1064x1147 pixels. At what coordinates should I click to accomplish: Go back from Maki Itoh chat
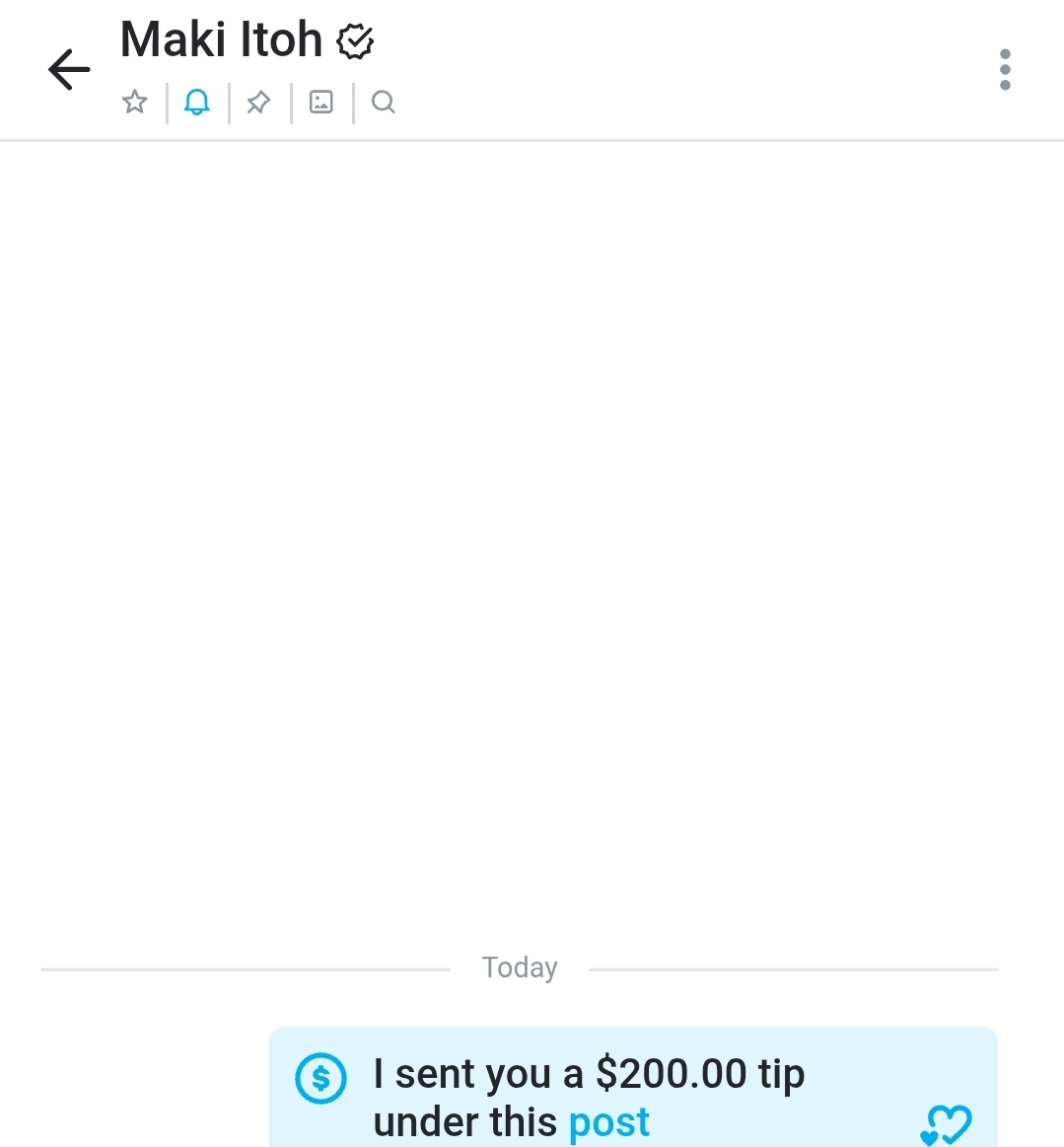tap(69, 70)
